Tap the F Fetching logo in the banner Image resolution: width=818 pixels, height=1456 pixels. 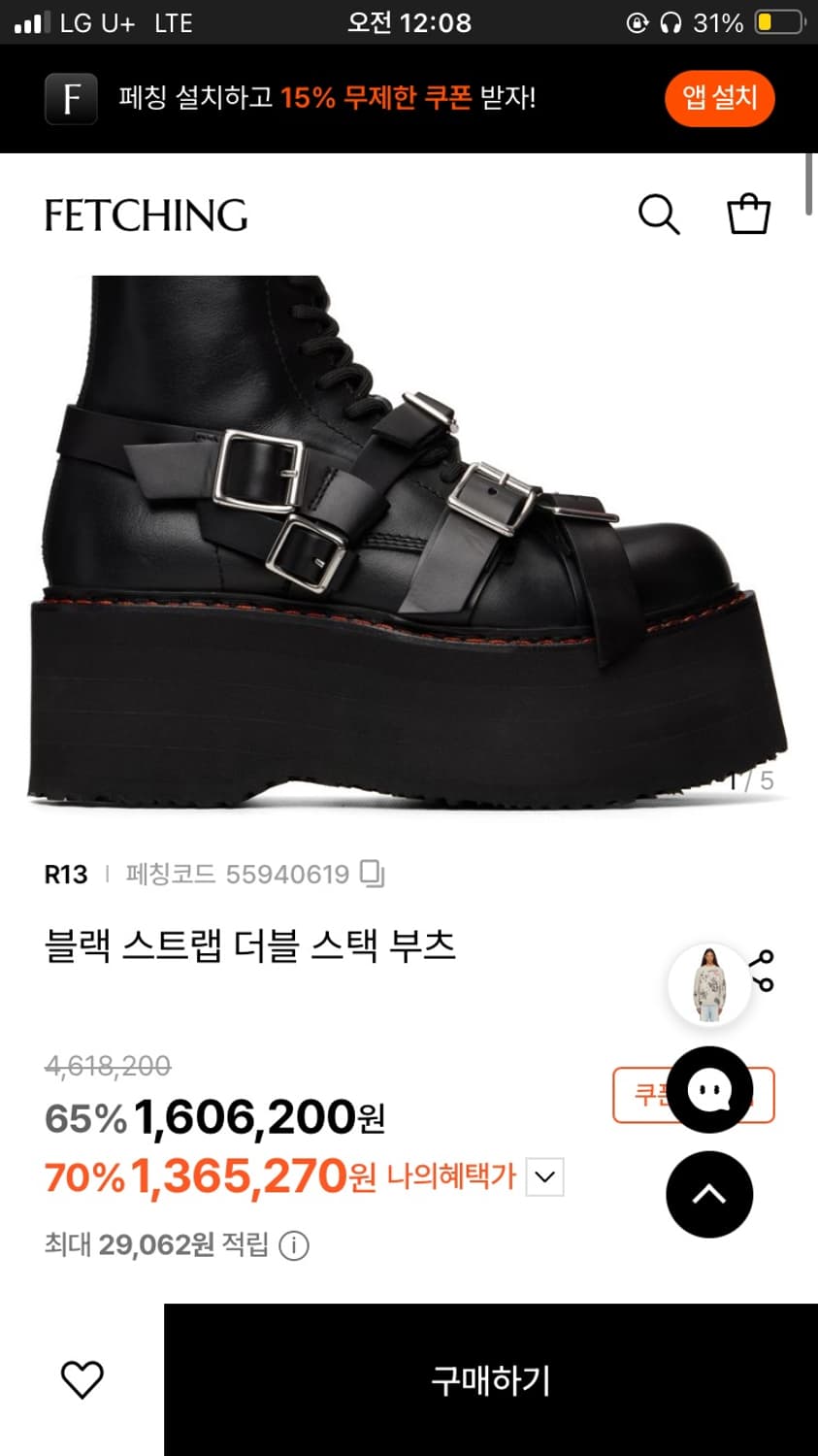coord(71,98)
